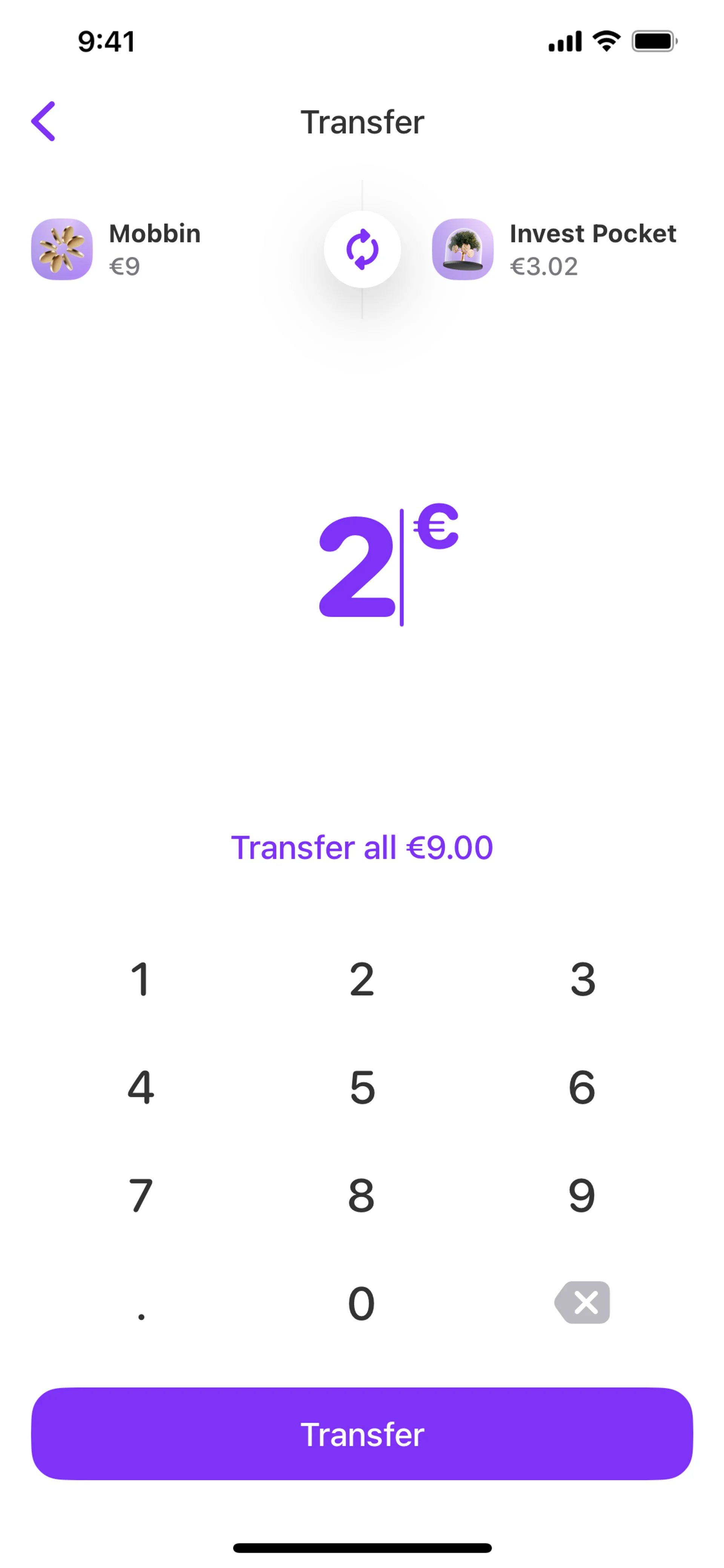The height and width of the screenshot is (1568, 724).
Task: Go back from the Transfer screen
Action: point(43,122)
